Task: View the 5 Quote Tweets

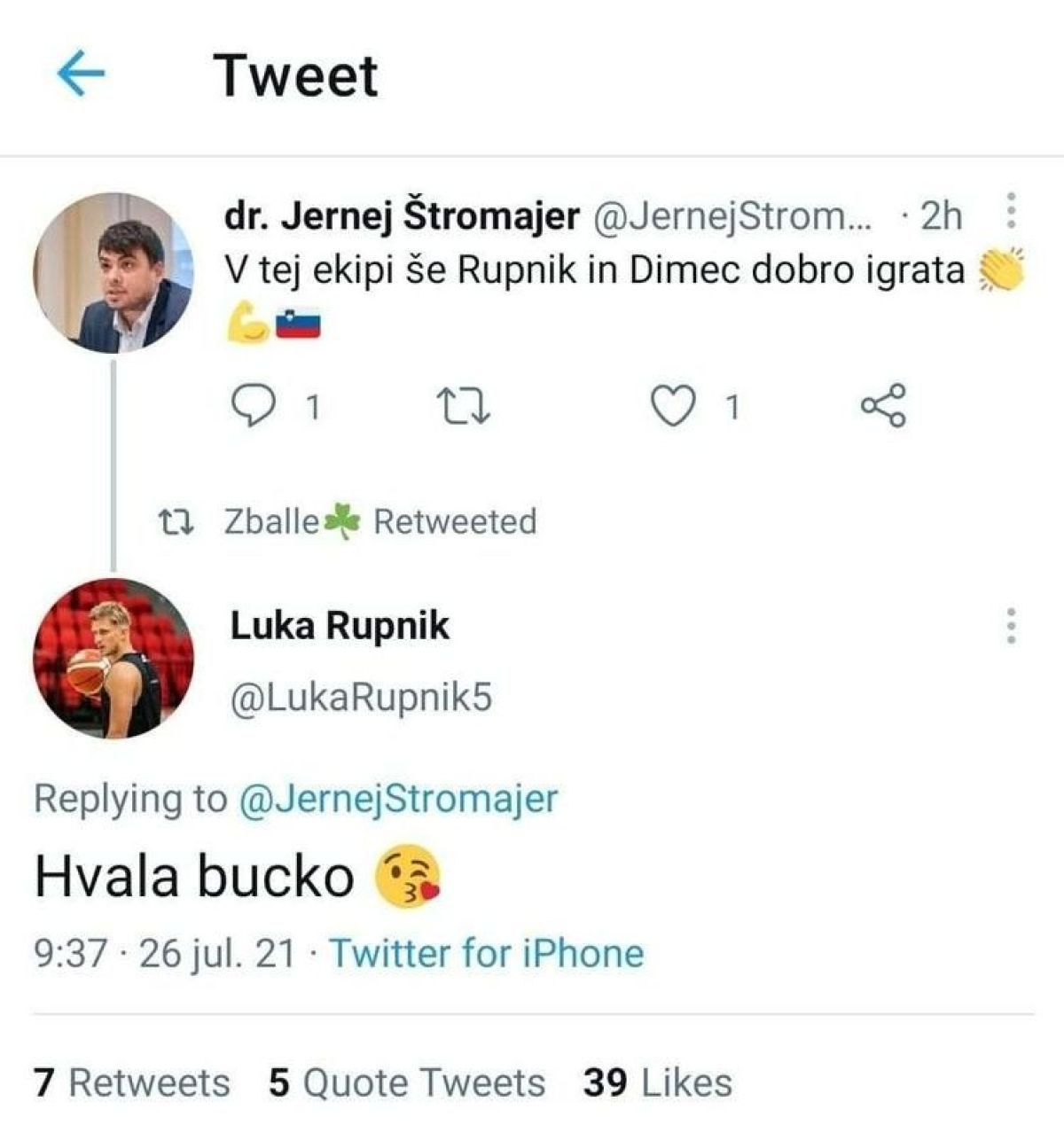Action: pyautogui.click(x=407, y=1082)
